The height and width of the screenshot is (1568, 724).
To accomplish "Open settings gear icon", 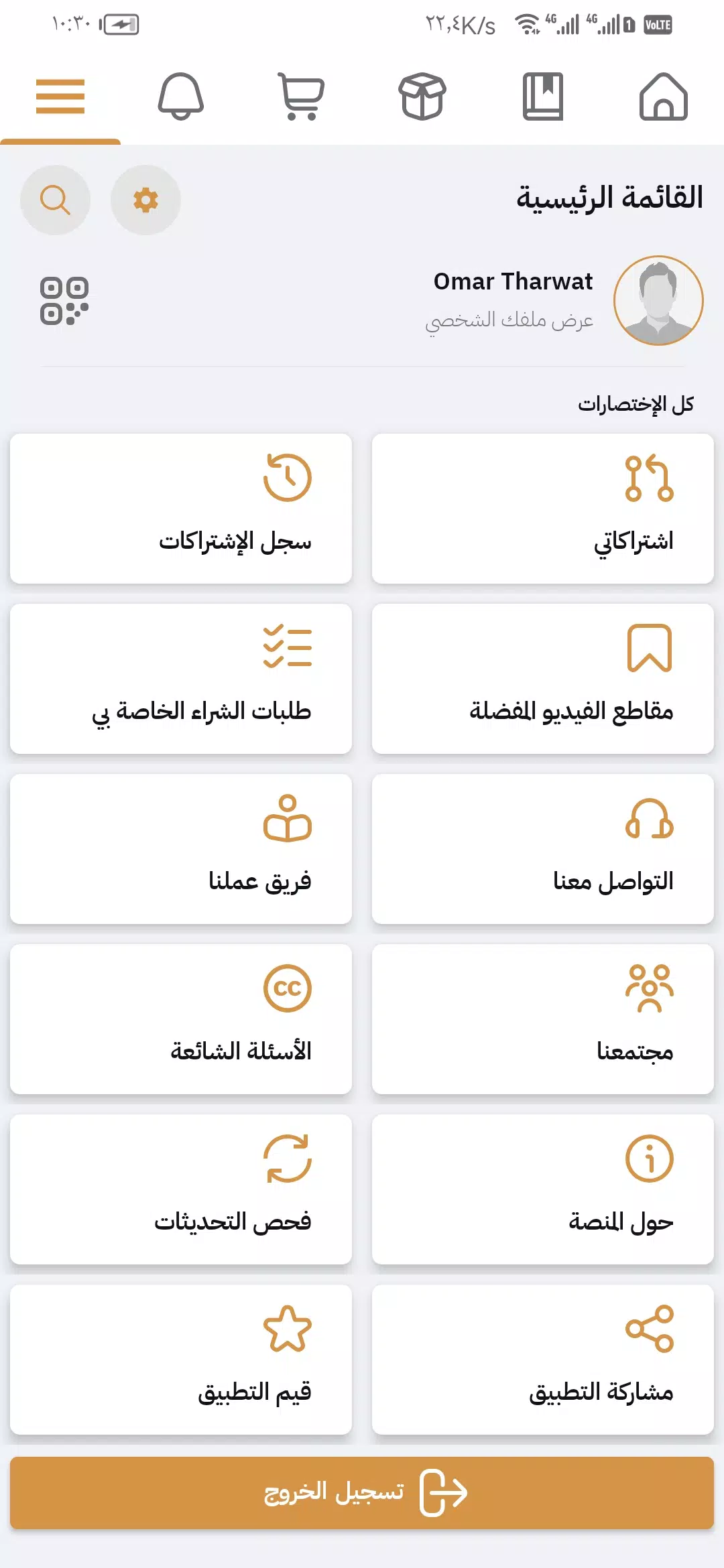I will coord(145,200).
